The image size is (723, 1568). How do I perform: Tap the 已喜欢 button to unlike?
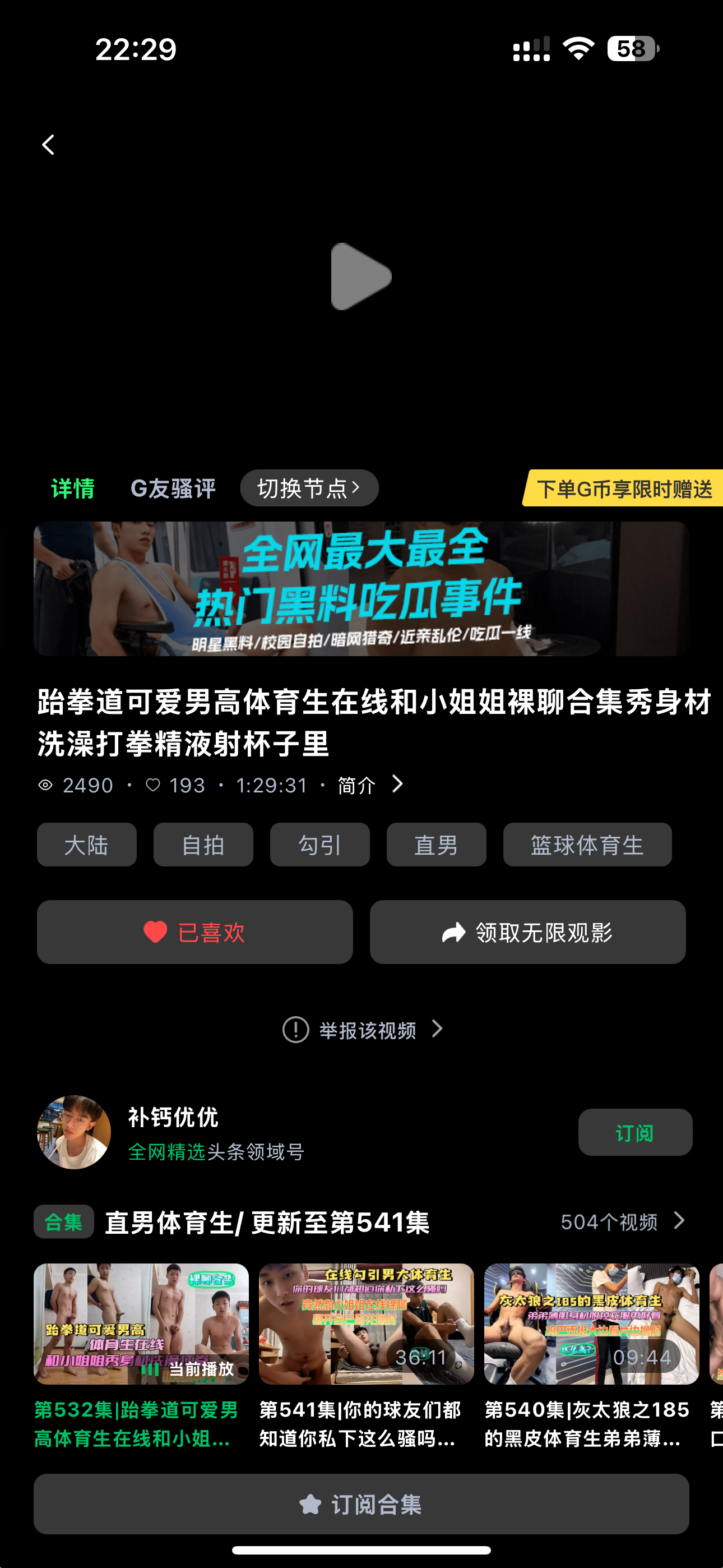click(x=194, y=931)
